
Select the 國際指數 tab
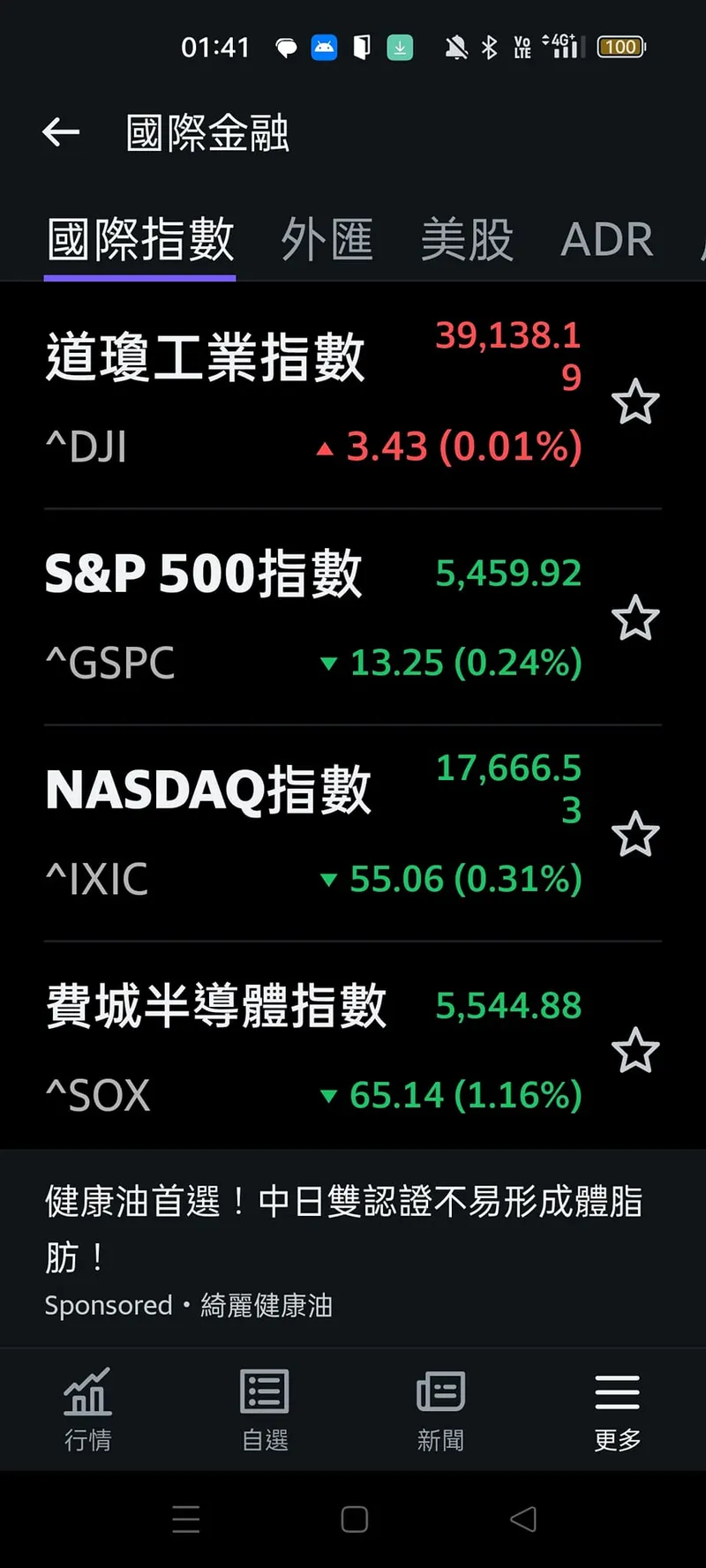[x=140, y=240]
